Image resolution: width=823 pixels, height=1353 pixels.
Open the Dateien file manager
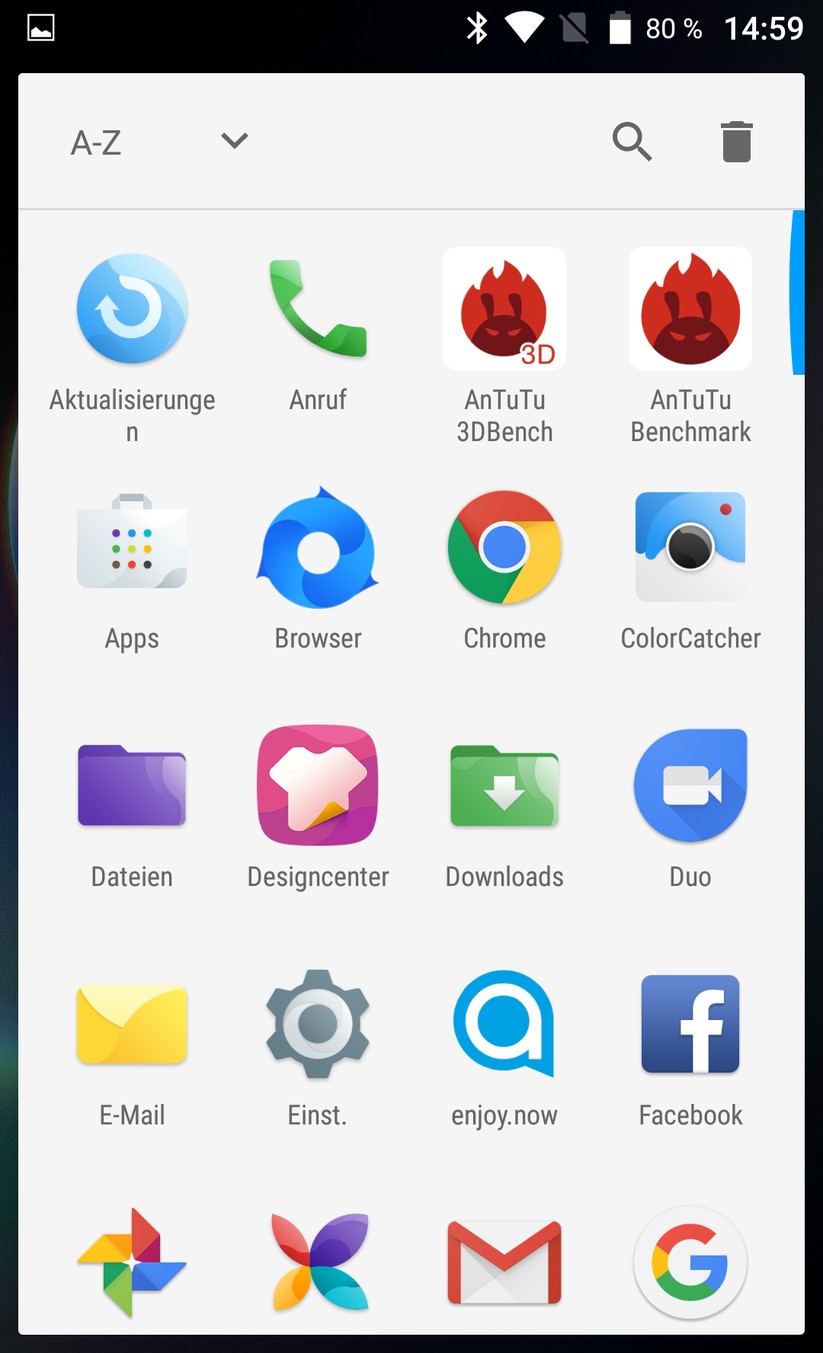[132, 786]
